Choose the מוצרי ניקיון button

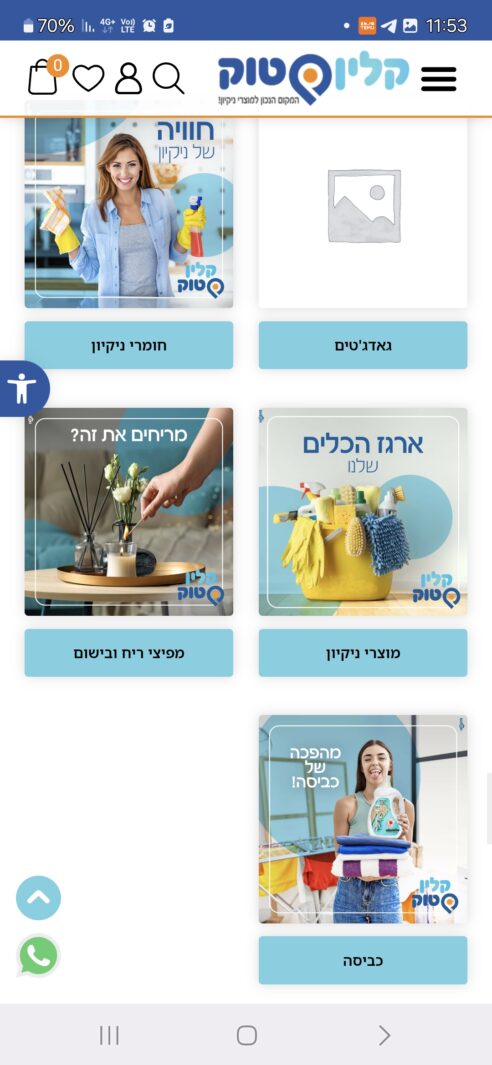tap(363, 653)
